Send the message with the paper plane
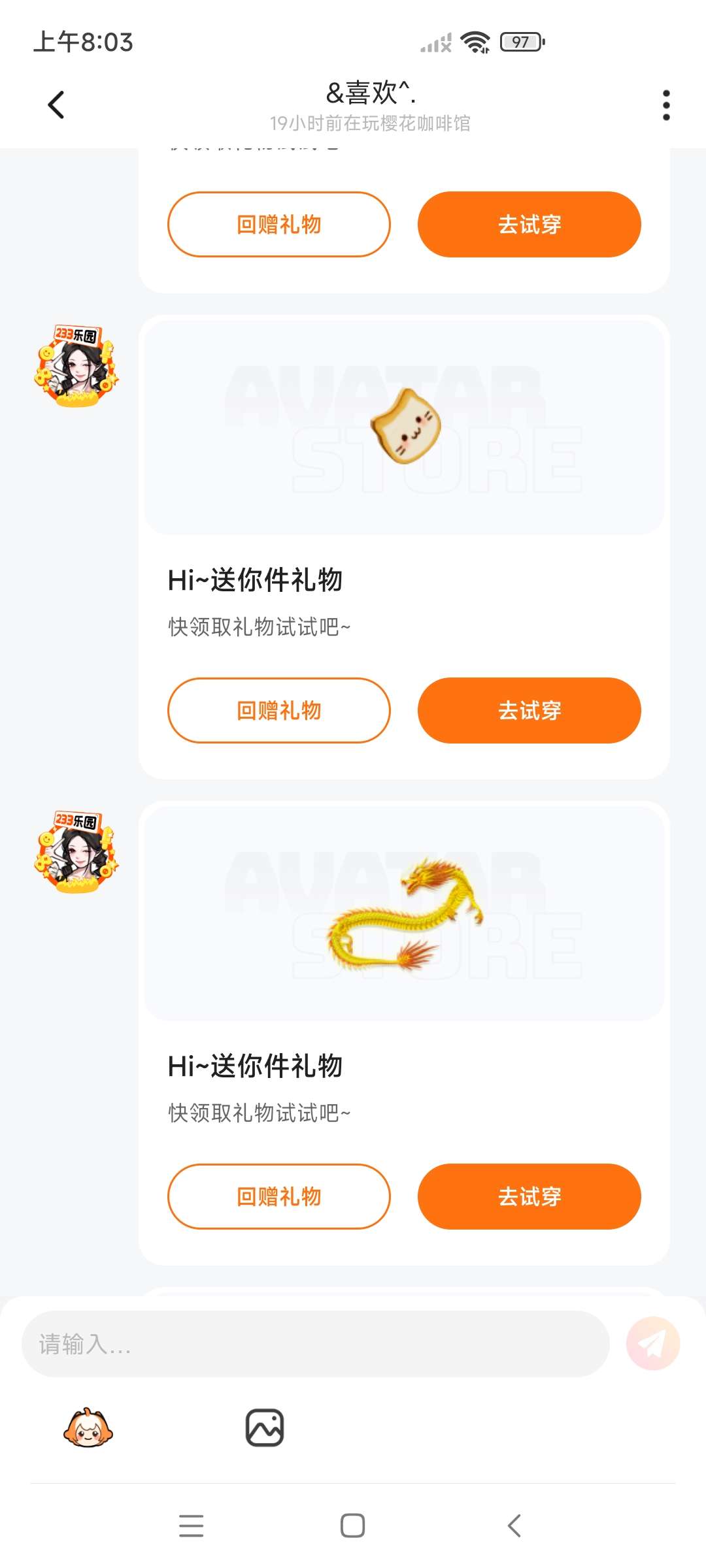The width and height of the screenshot is (706, 1568). coord(652,1344)
